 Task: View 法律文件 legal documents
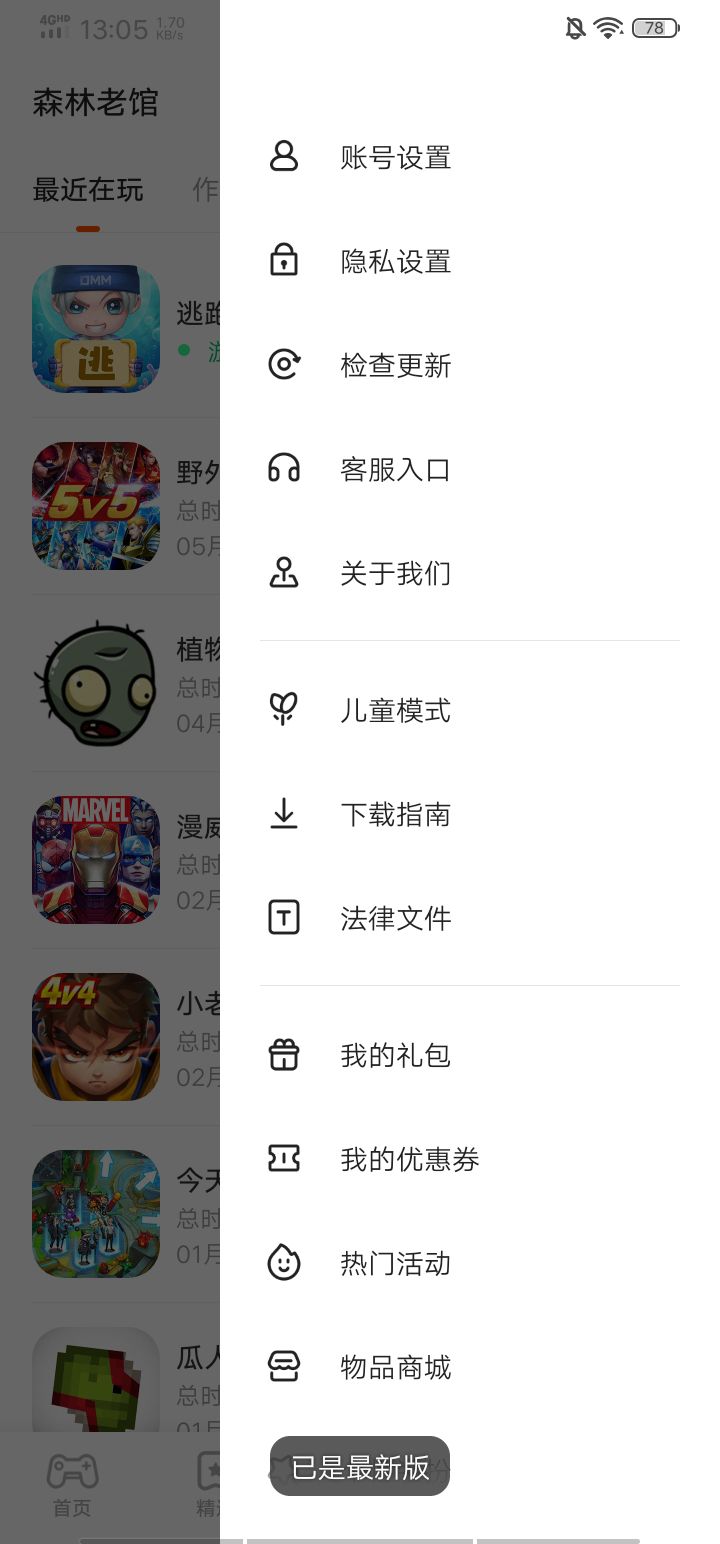click(395, 919)
